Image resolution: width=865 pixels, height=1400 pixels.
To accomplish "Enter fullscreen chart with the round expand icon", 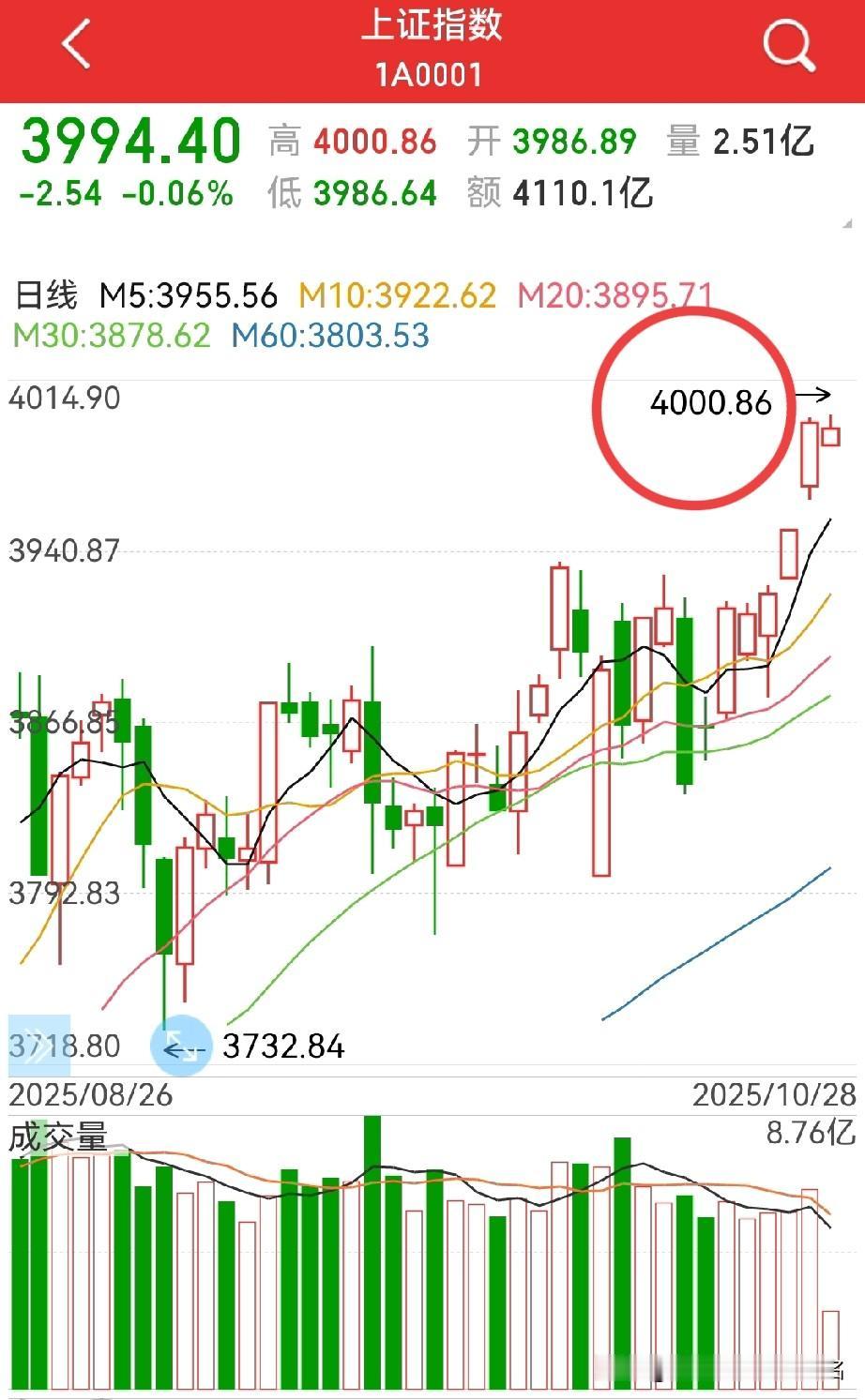I will tap(181, 1046).
